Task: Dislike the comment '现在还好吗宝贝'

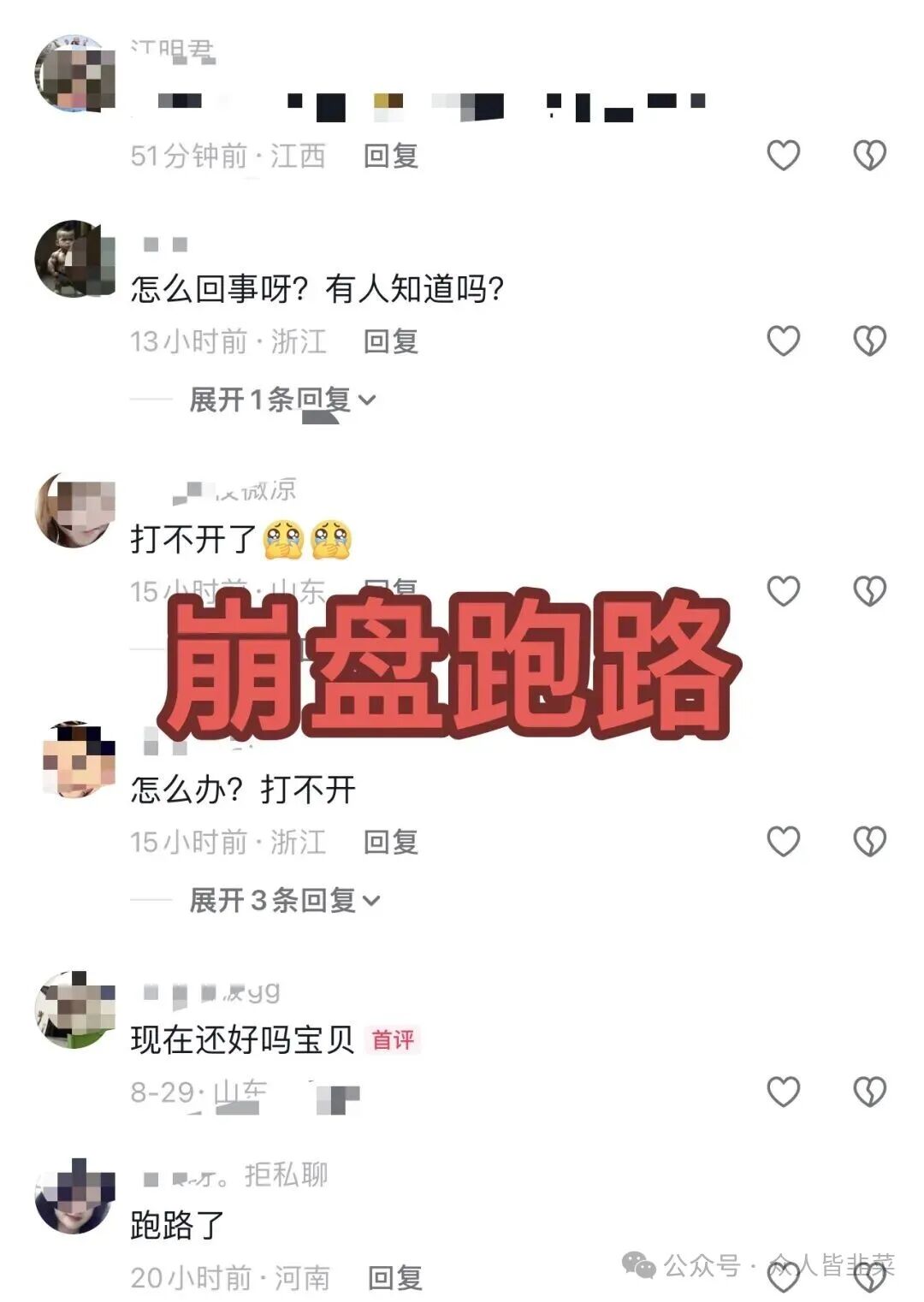Action: (x=869, y=1092)
